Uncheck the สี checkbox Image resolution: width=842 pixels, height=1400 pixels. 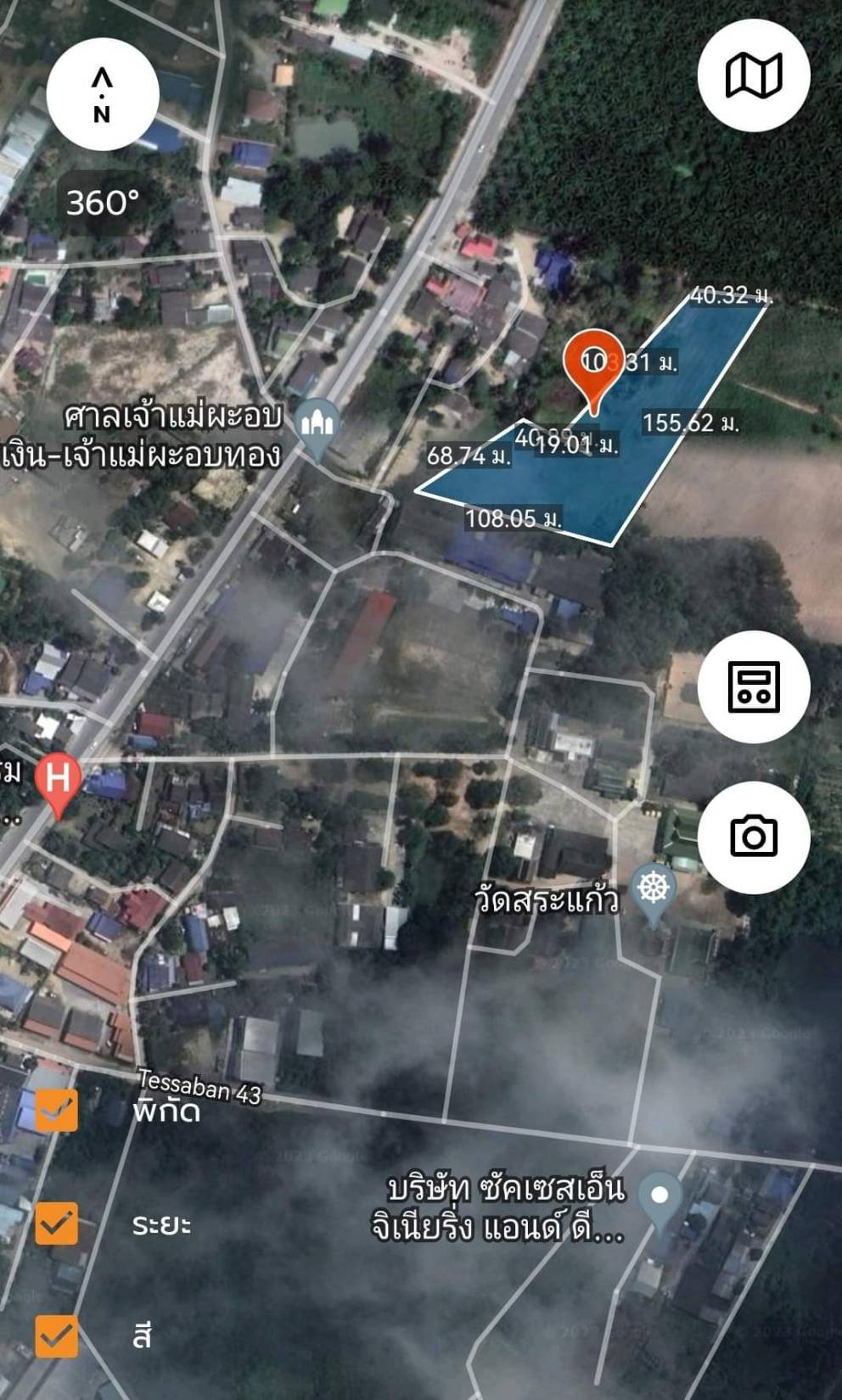pos(57,1336)
